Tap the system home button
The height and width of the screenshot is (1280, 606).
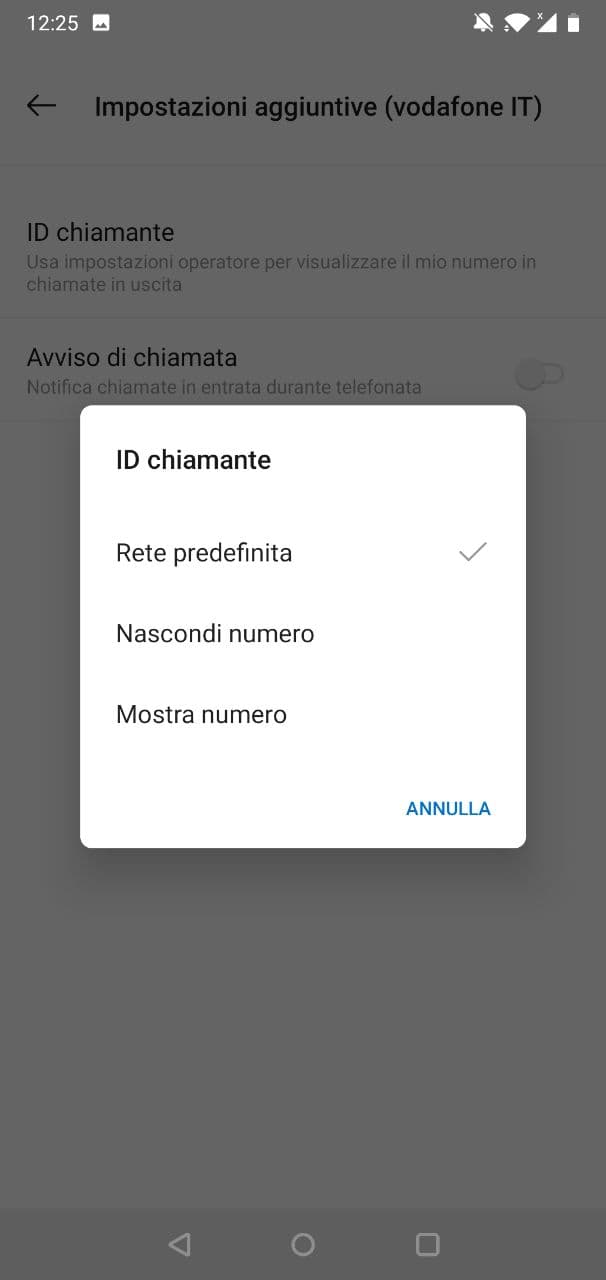click(303, 1244)
